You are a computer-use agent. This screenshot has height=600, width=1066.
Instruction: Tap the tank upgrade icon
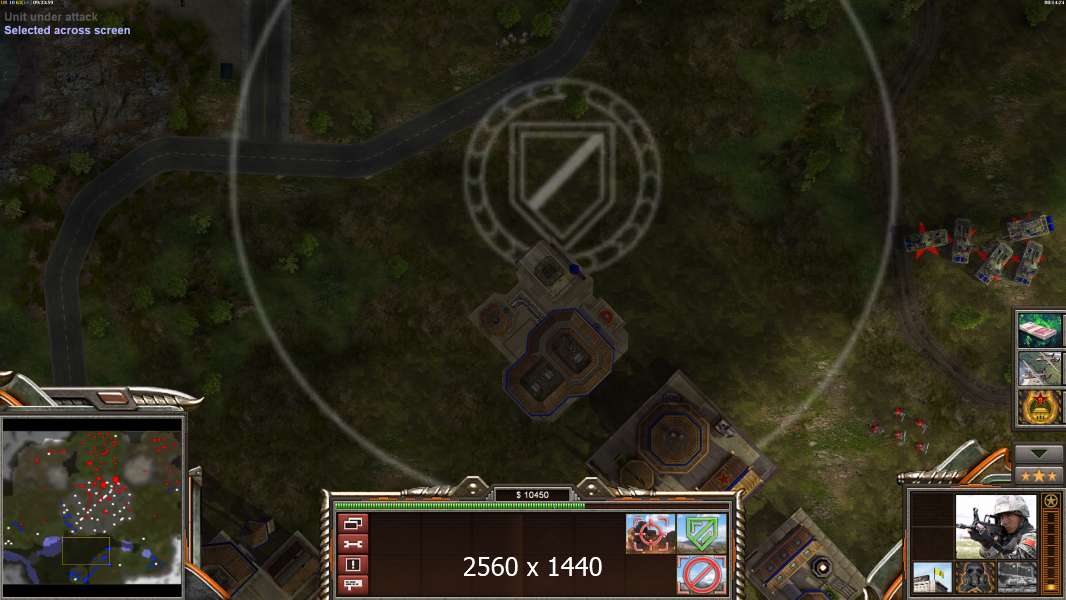(1017, 577)
